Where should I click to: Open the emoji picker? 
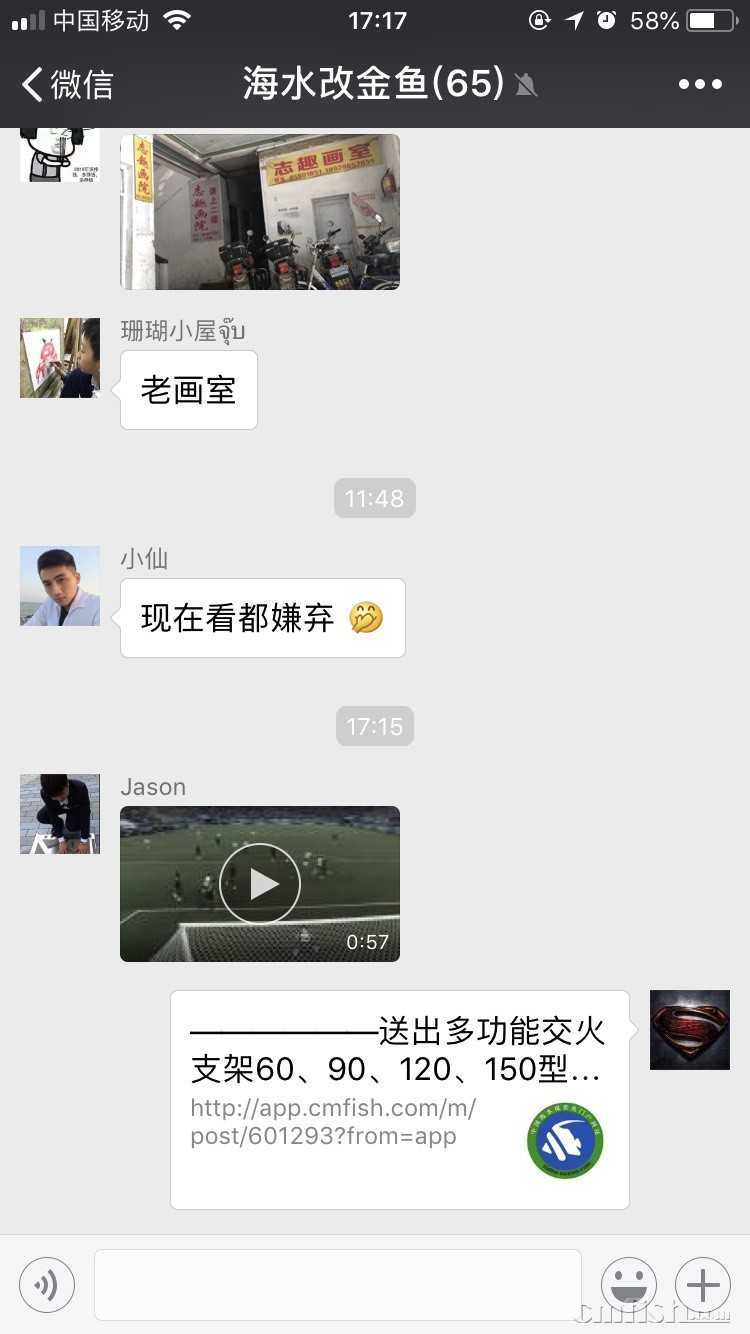[x=629, y=1285]
